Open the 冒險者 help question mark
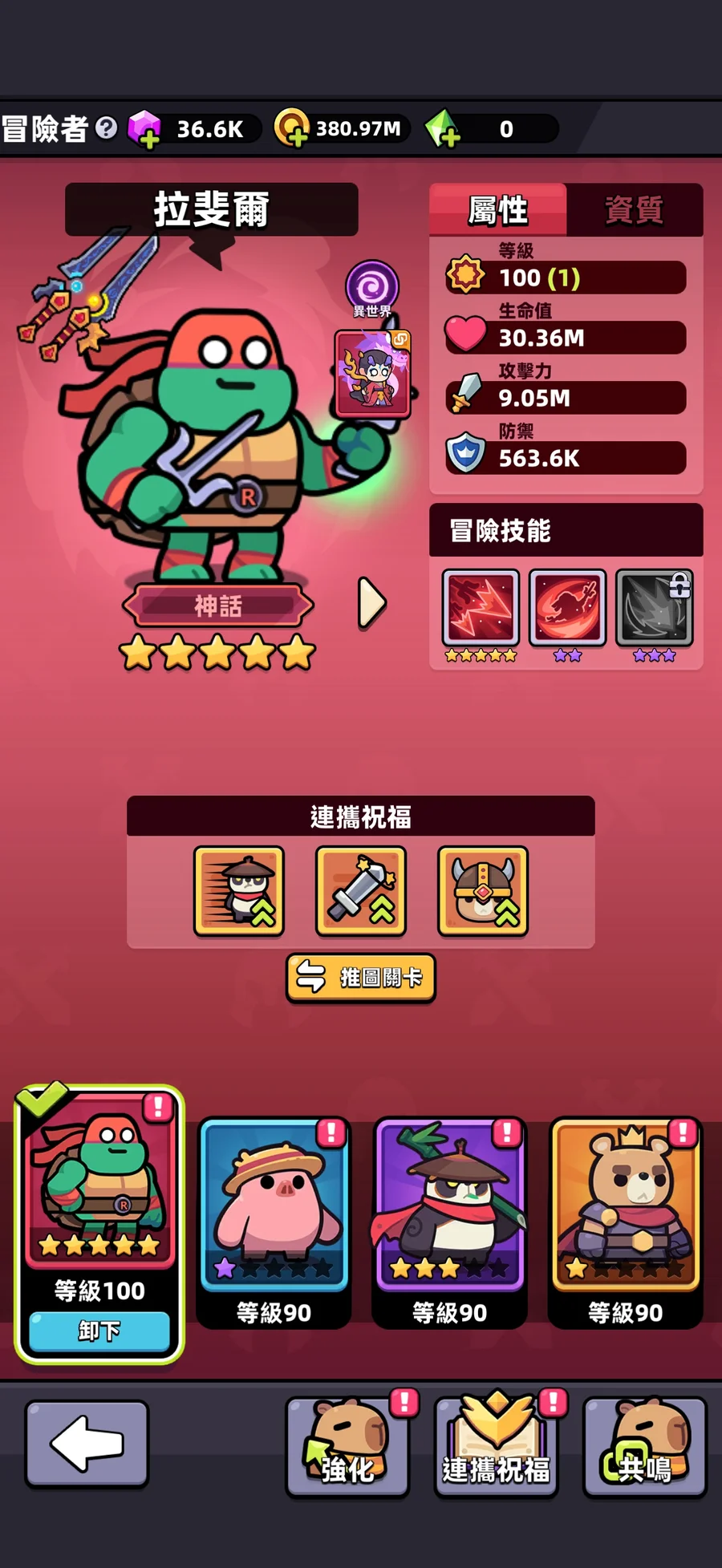 click(x=106, y=128)
